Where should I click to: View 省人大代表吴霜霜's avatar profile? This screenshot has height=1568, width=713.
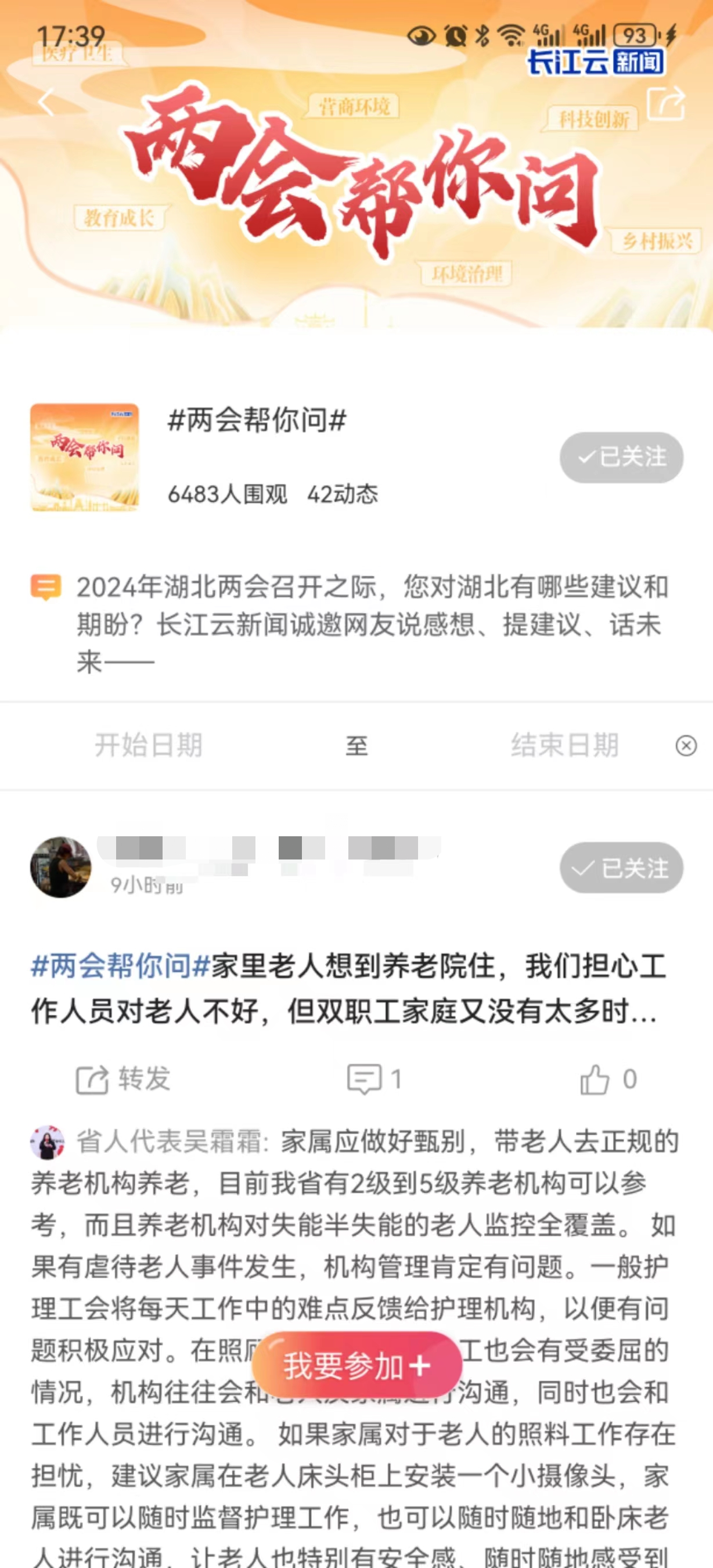48,1142
